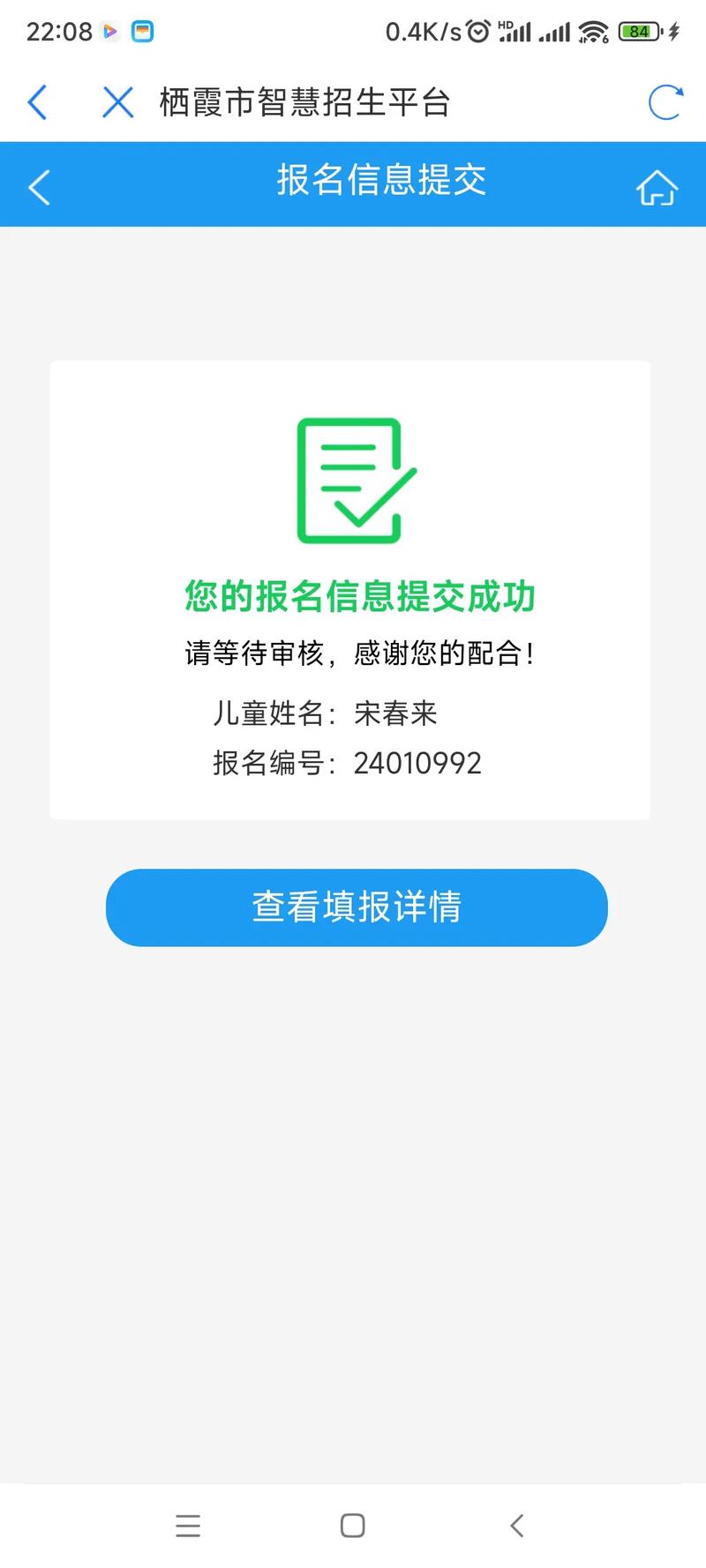Tap the battery indicator showing 84
This screenshot has width=706, height=1568.
pos(638,29)
